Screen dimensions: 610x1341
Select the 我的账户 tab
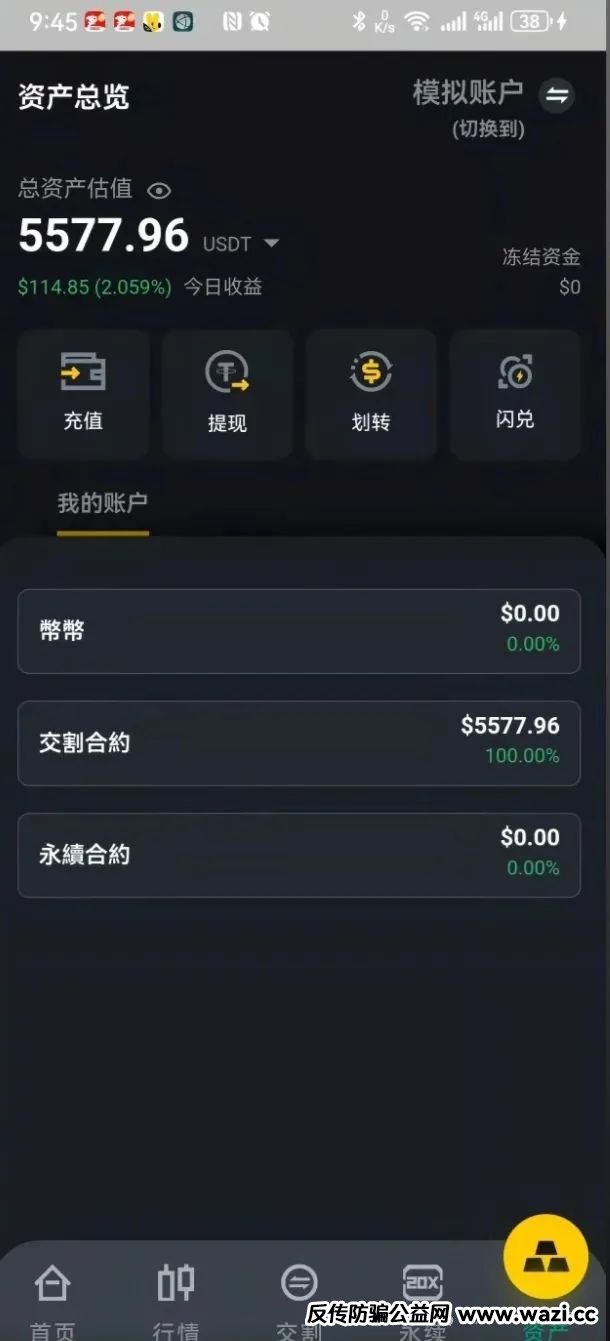103,503
